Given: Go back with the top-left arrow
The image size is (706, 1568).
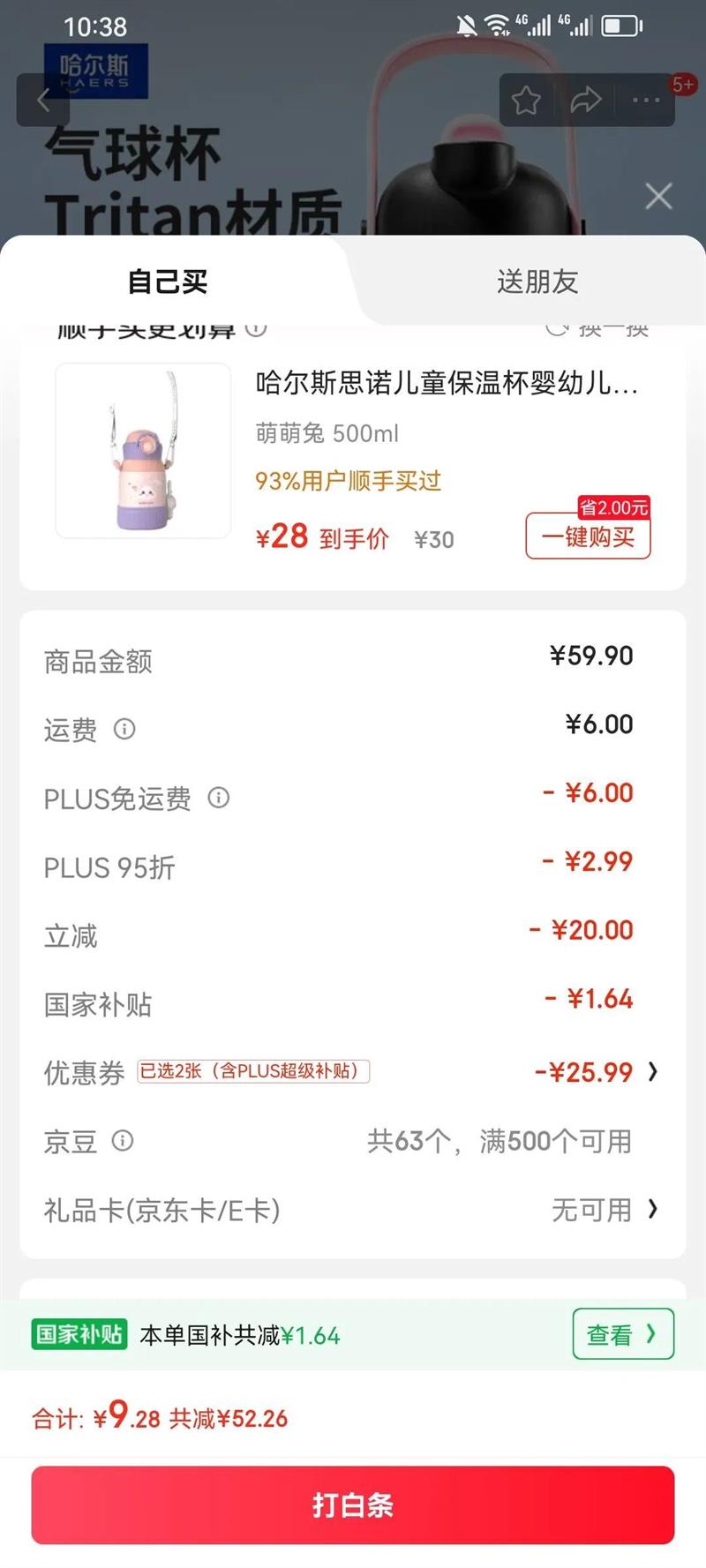Looking at the screenshot, I should tap(42, 101).
